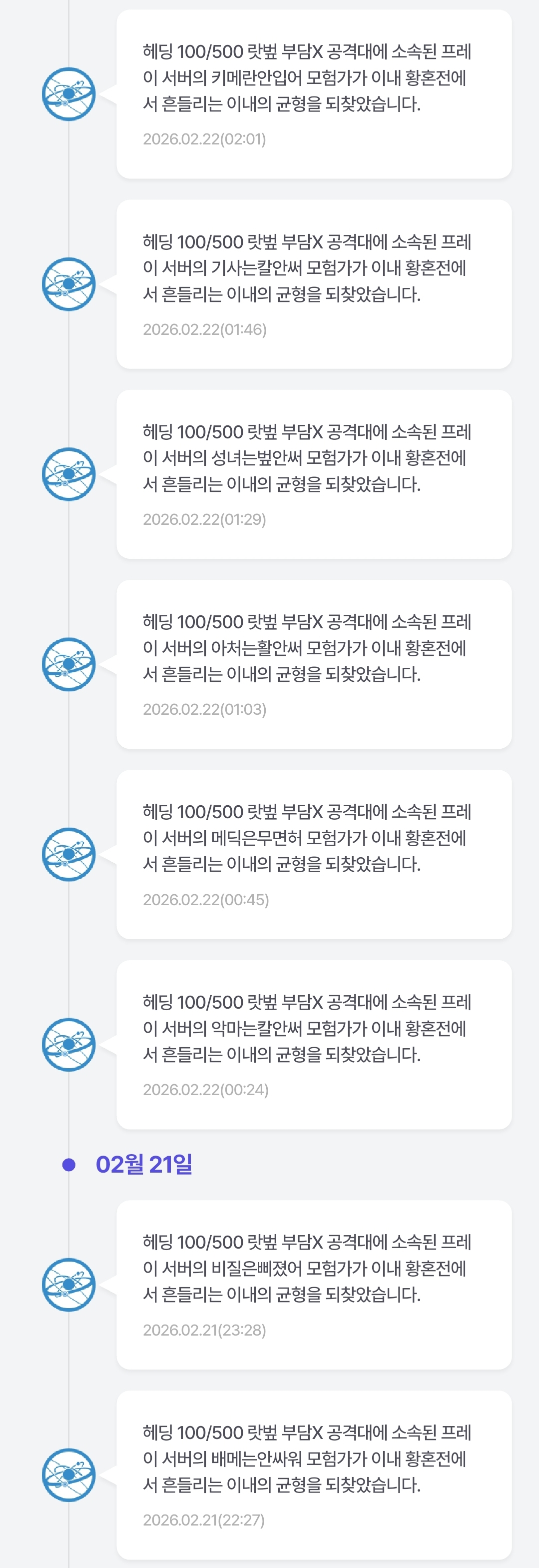The image size is (539, 1568).
Task: Open the 비질은삐졌어 entry from 23:28
Action: point(313,1285)
